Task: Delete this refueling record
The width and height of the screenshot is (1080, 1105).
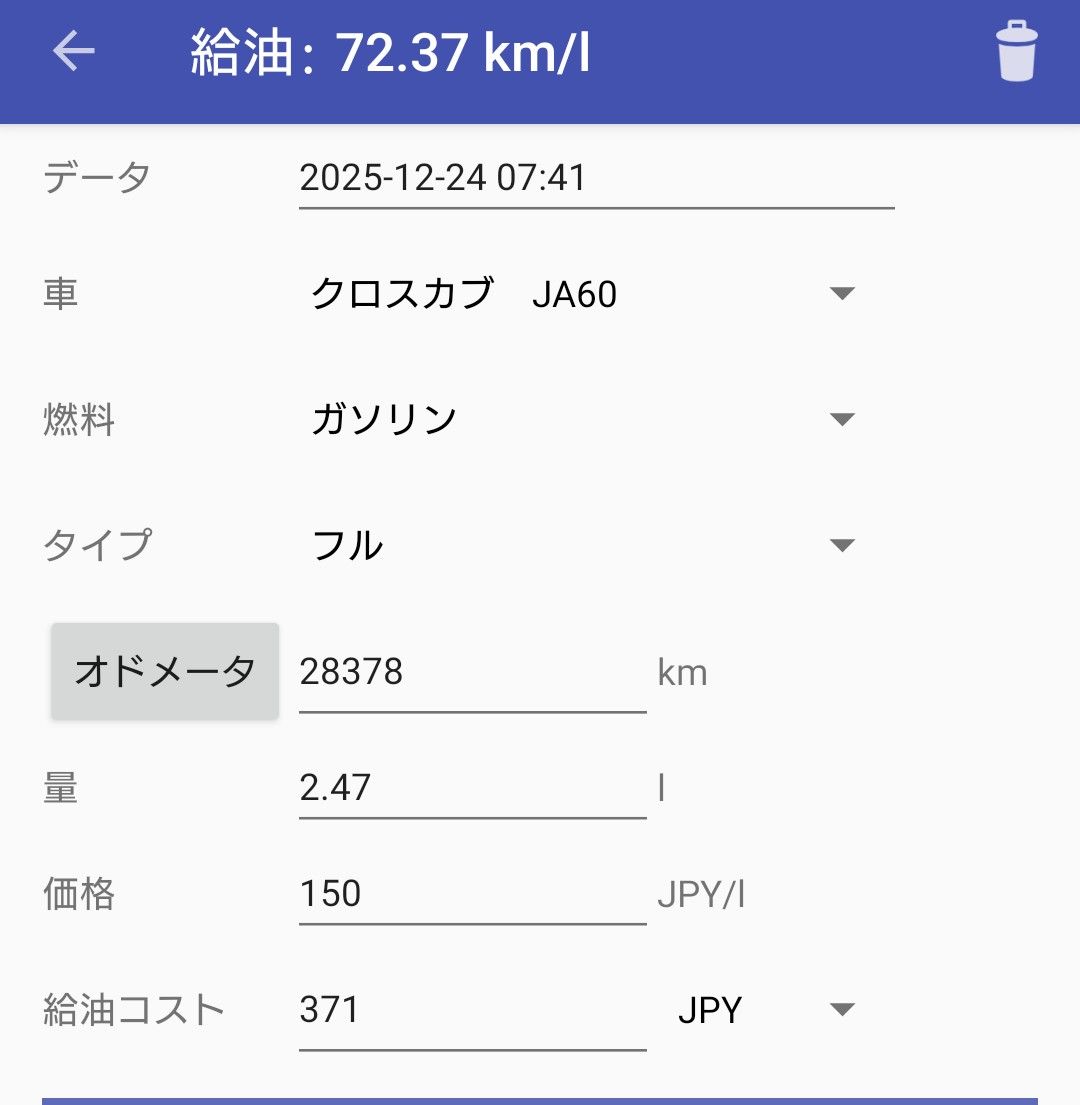Action: [1016, 51]
